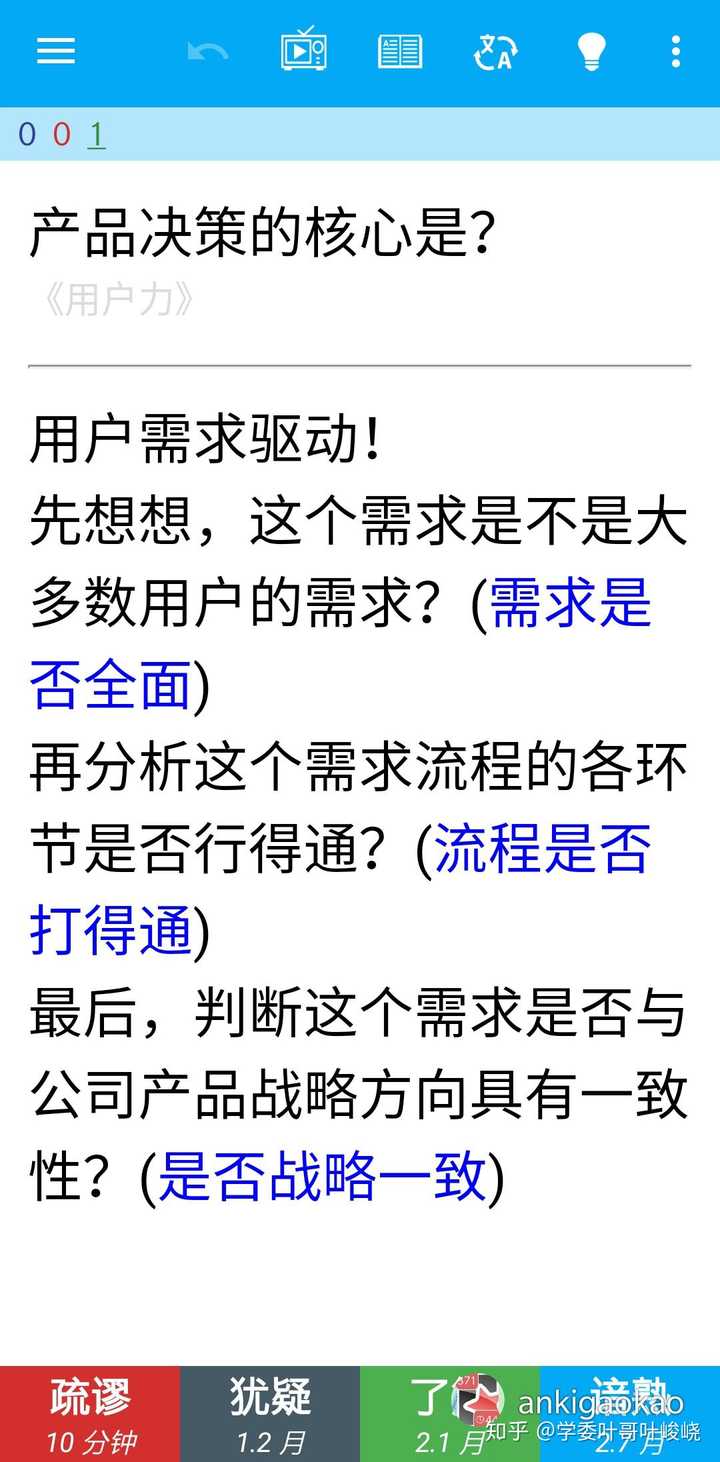Undo the last review action
The image size is (720, 1462).
(208, 51)
